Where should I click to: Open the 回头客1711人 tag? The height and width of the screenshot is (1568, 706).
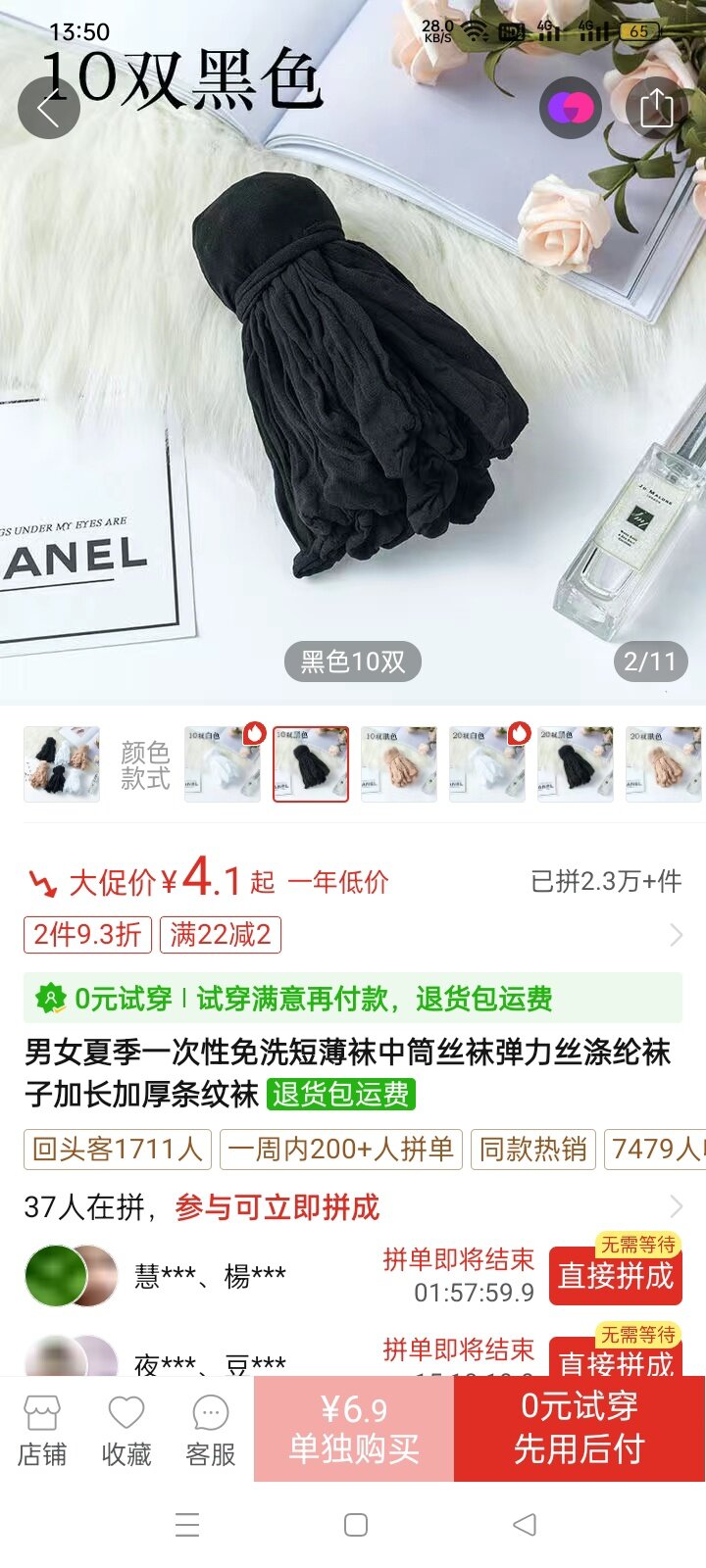(117, 1149)
